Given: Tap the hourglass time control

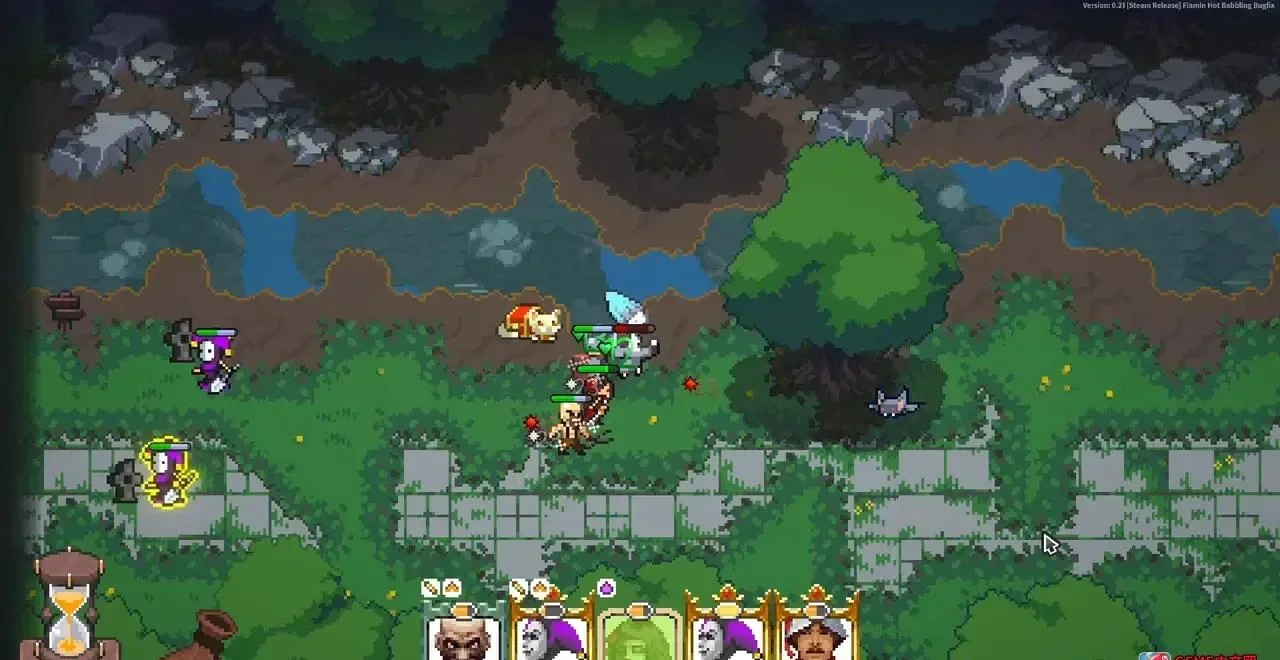Looking at the screenshot, I should point(69,605).
